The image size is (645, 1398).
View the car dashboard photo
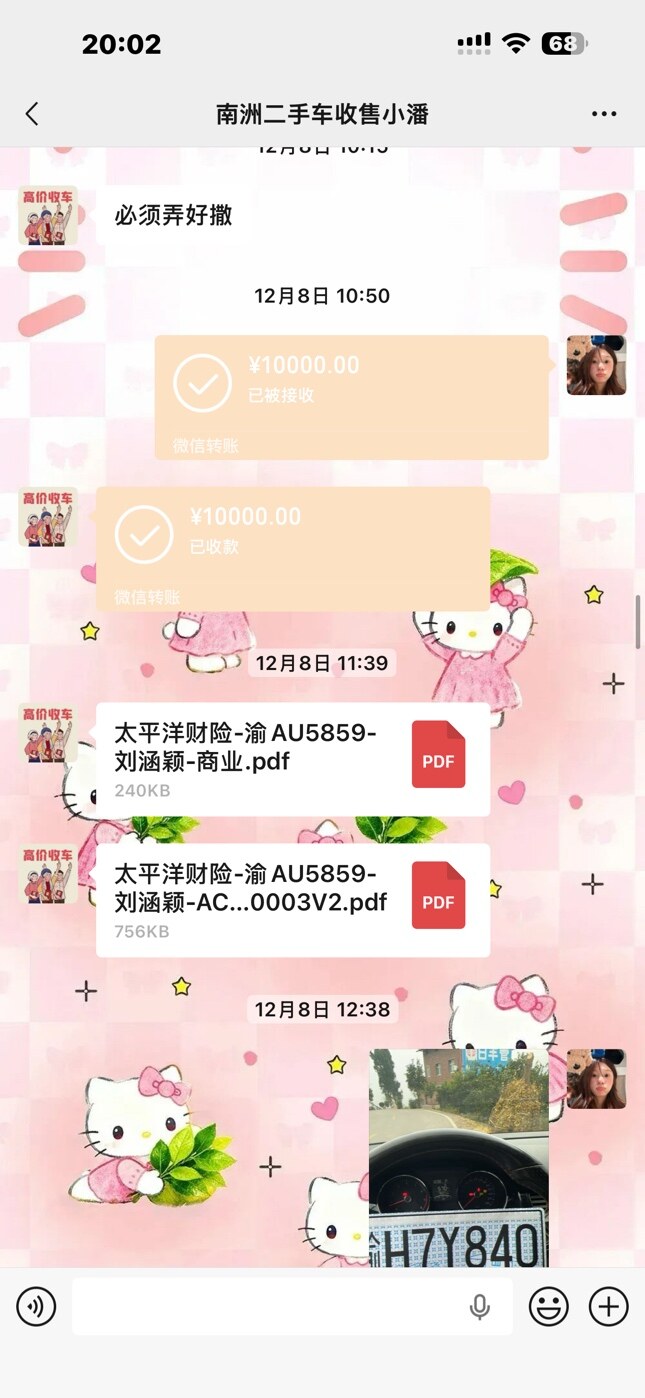point(458,1158)
